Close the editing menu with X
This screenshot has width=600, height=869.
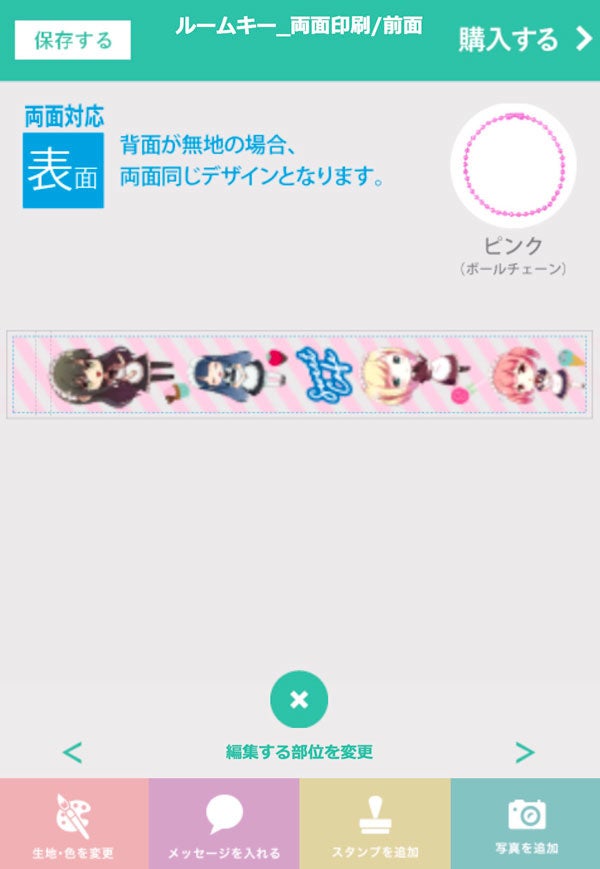299,699
